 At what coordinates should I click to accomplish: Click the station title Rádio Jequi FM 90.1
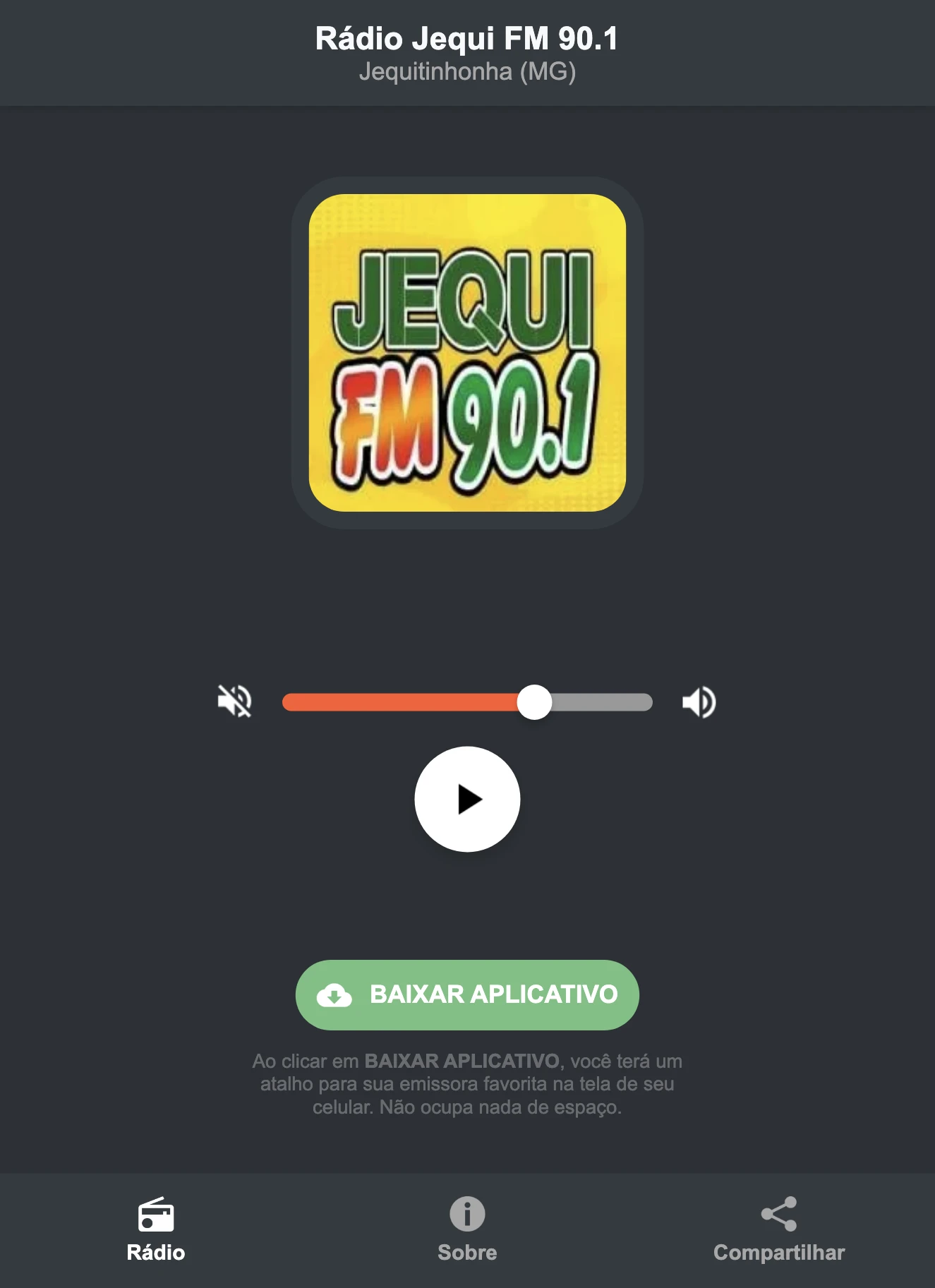466,40
